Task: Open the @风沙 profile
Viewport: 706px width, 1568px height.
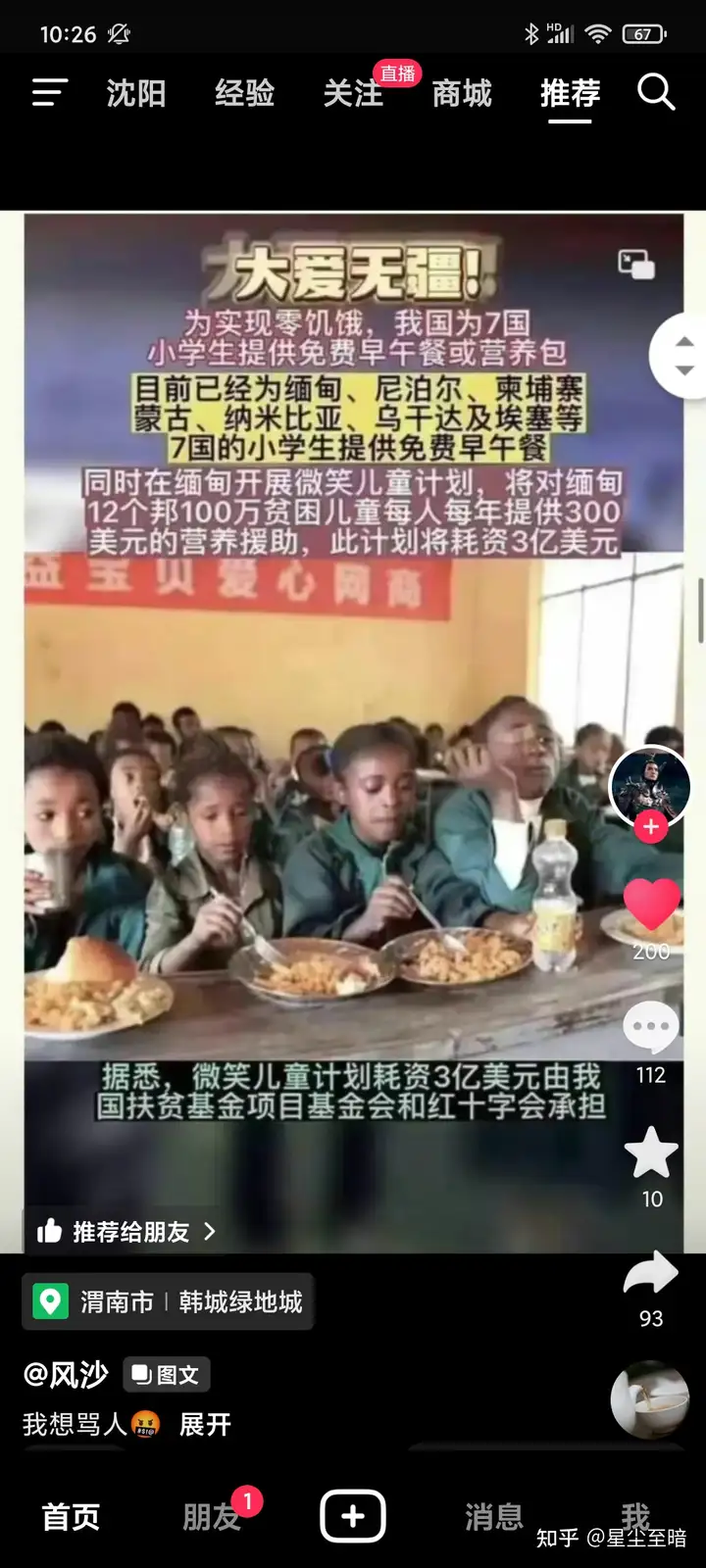Action: click(x=66, y=1374)
